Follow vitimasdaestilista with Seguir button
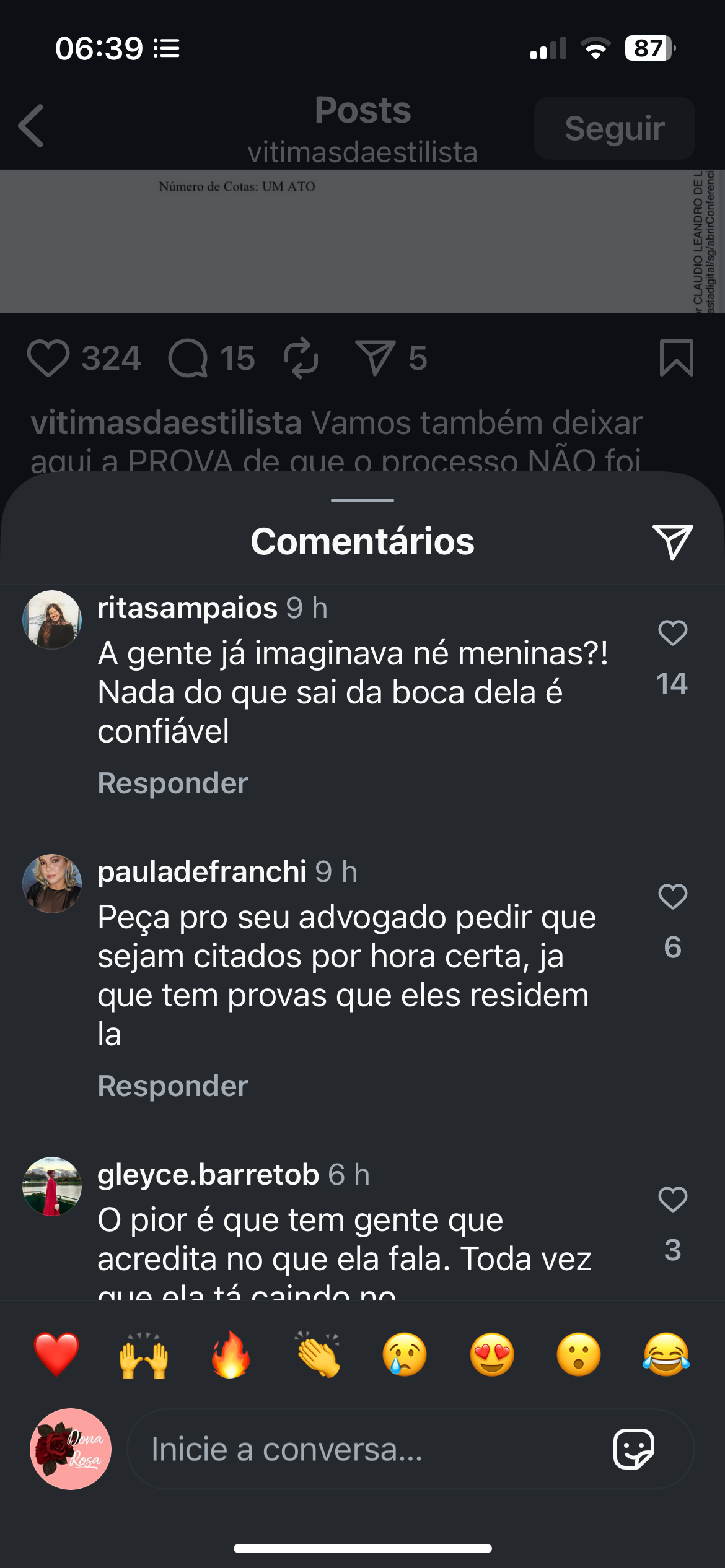The image size is (725, 1568). [614, 128]
